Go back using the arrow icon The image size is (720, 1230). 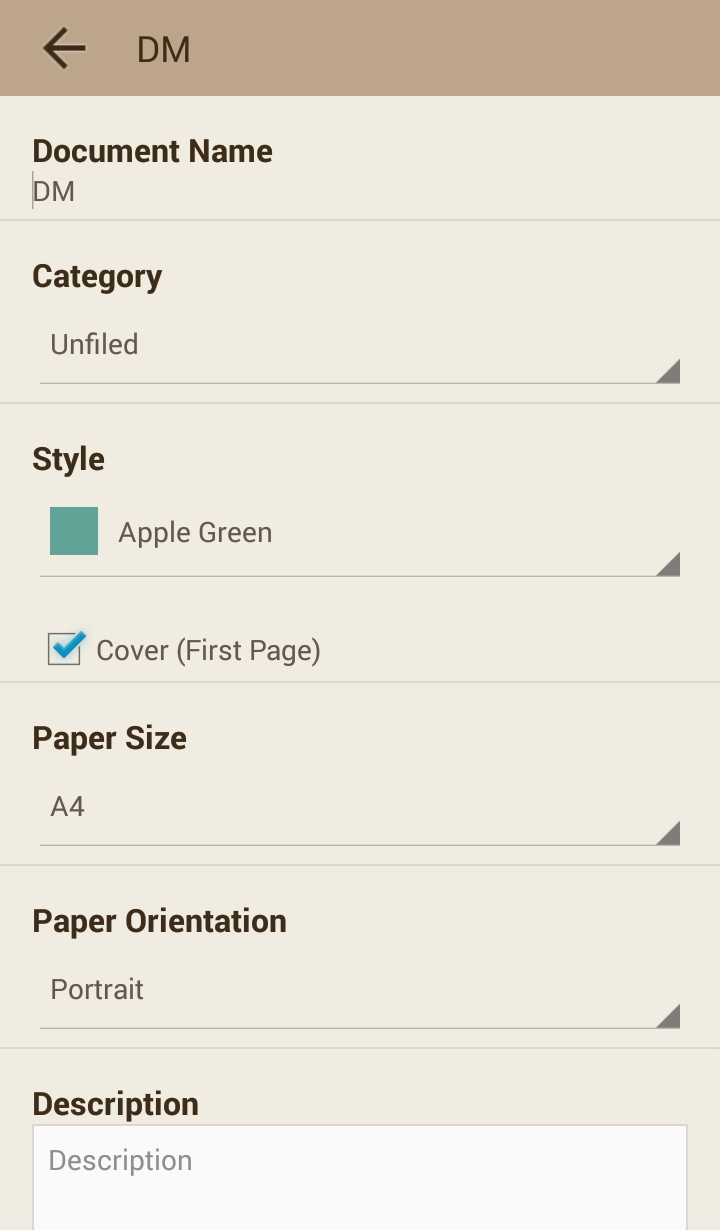coord(64,48)
